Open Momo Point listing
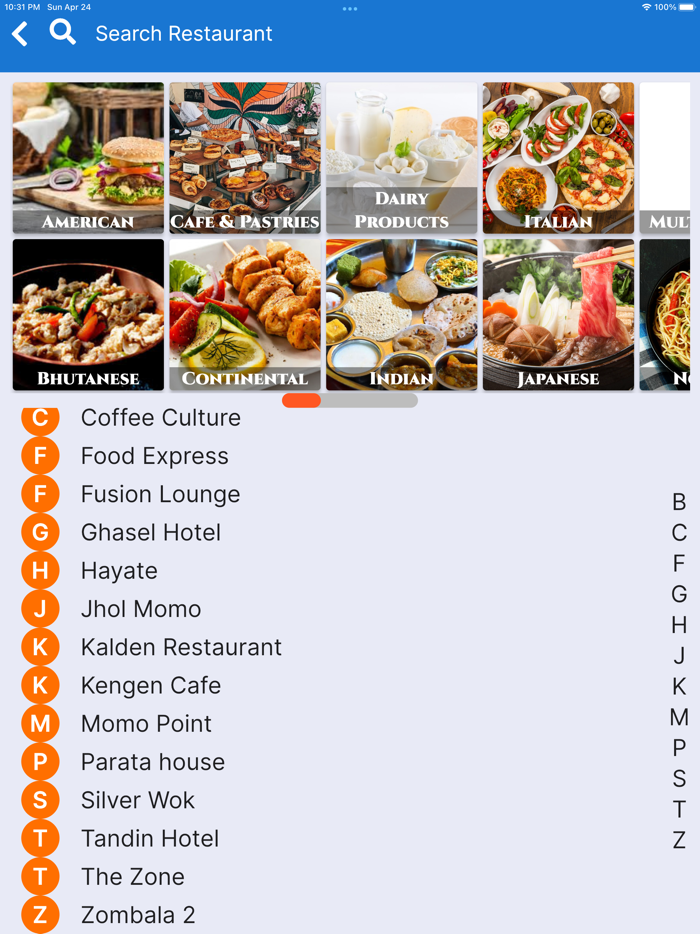Screen dimensions: 700x934 coord(146,724)
